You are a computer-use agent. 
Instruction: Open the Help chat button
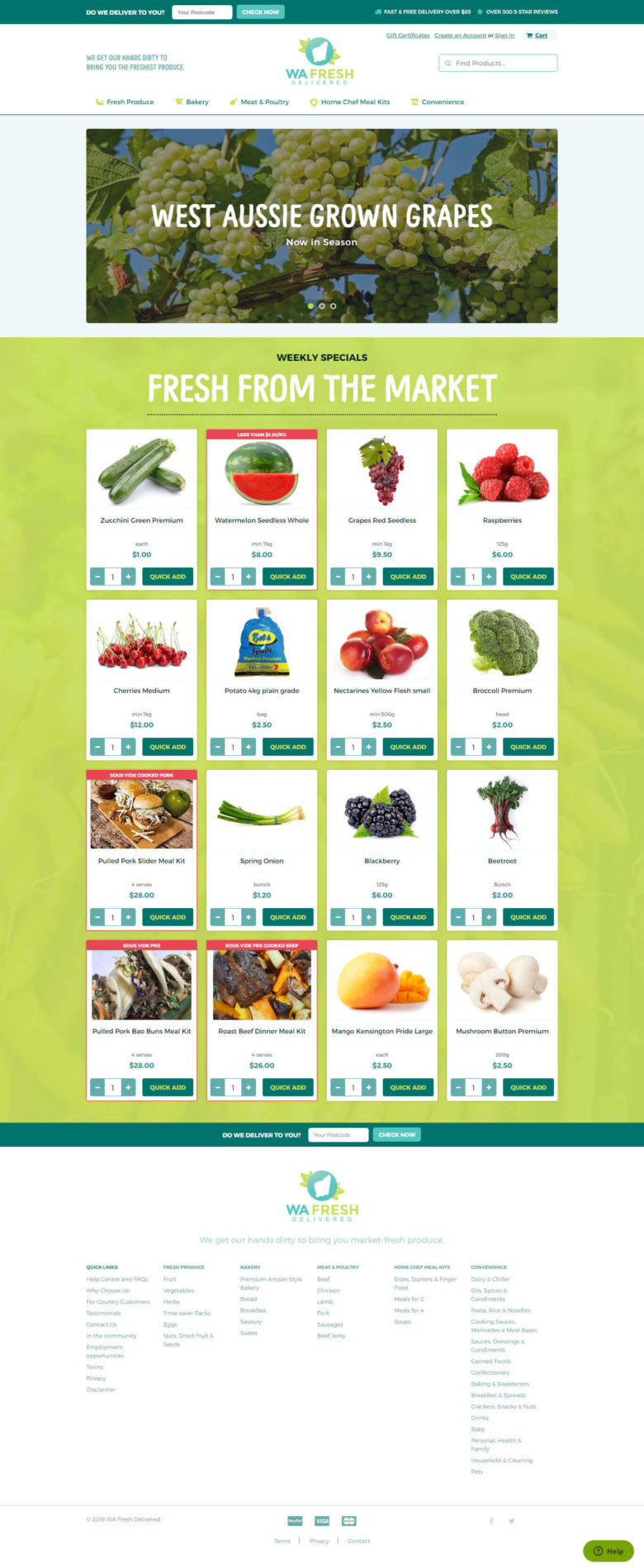(608, 1551)
